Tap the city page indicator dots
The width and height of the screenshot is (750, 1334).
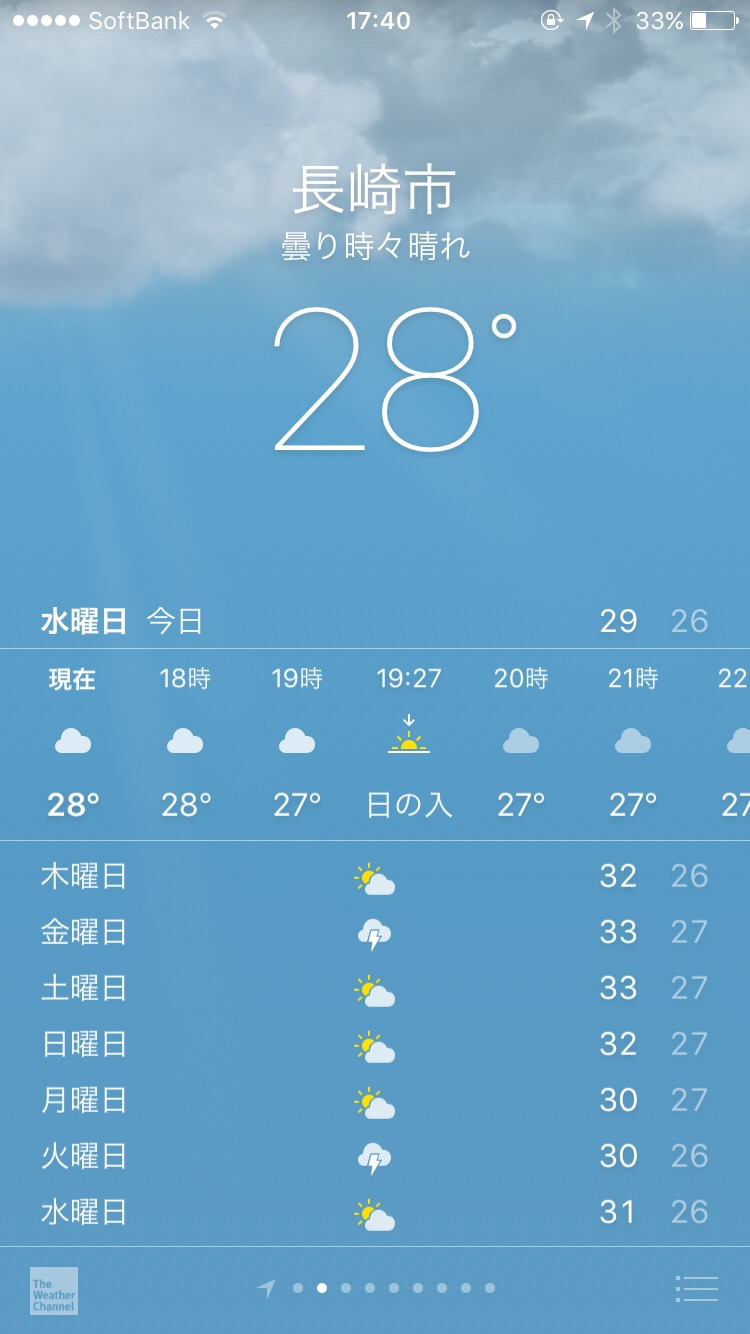click(381, 1289)
